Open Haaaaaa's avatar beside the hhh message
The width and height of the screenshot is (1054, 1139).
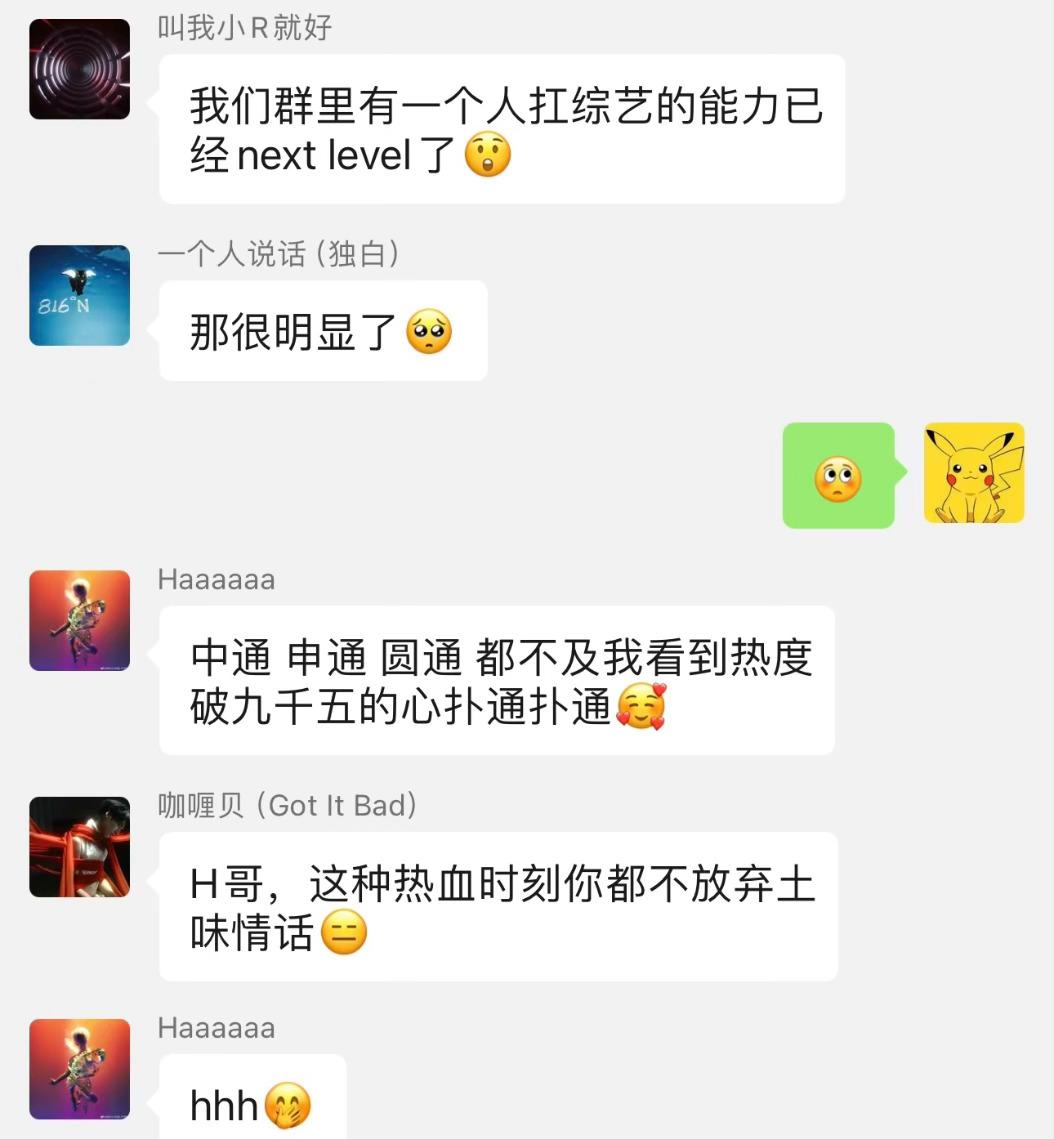[79, 1068]
